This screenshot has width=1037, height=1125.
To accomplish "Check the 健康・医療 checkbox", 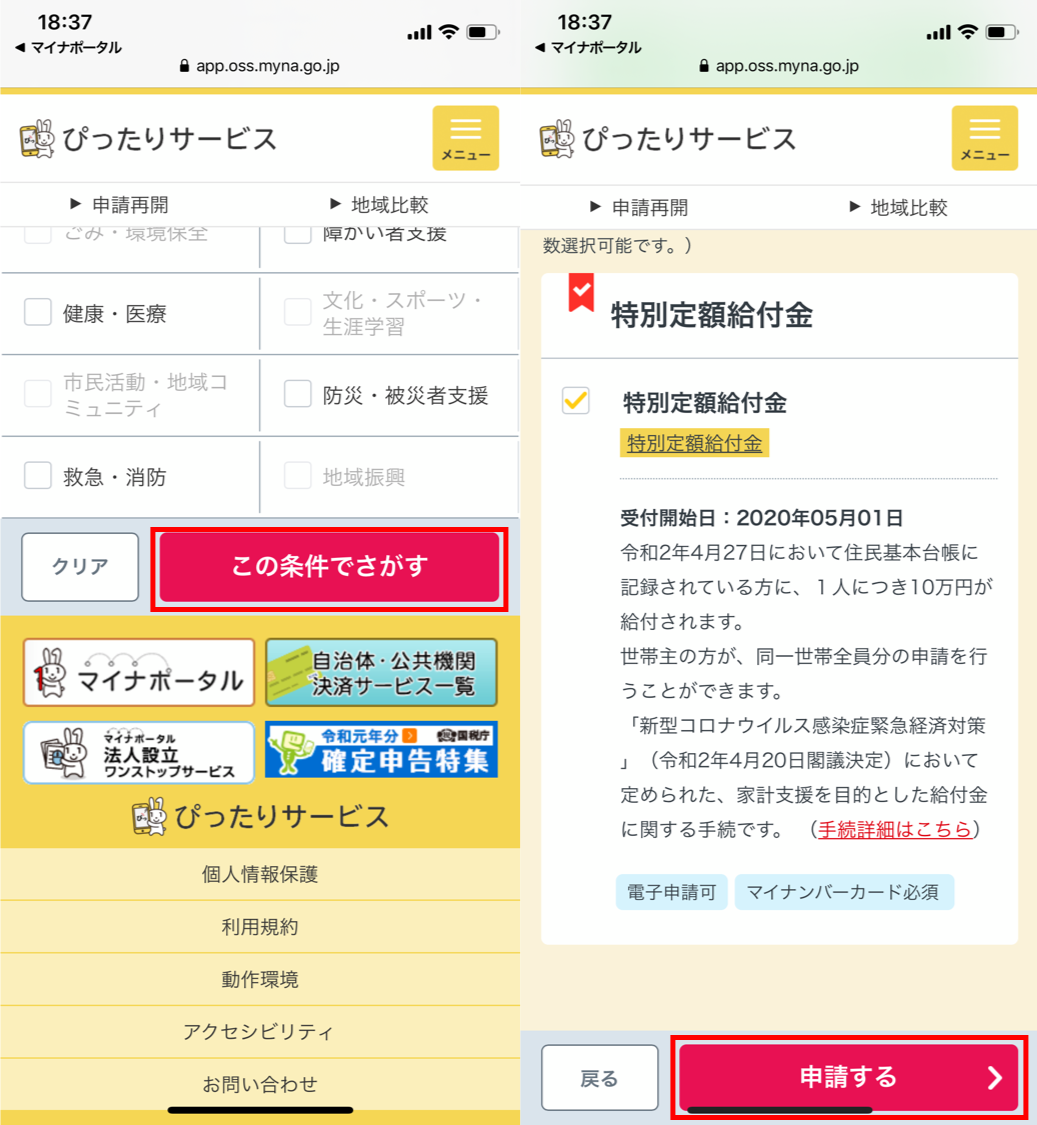I will pyautogui.click(x=38, y=312).
